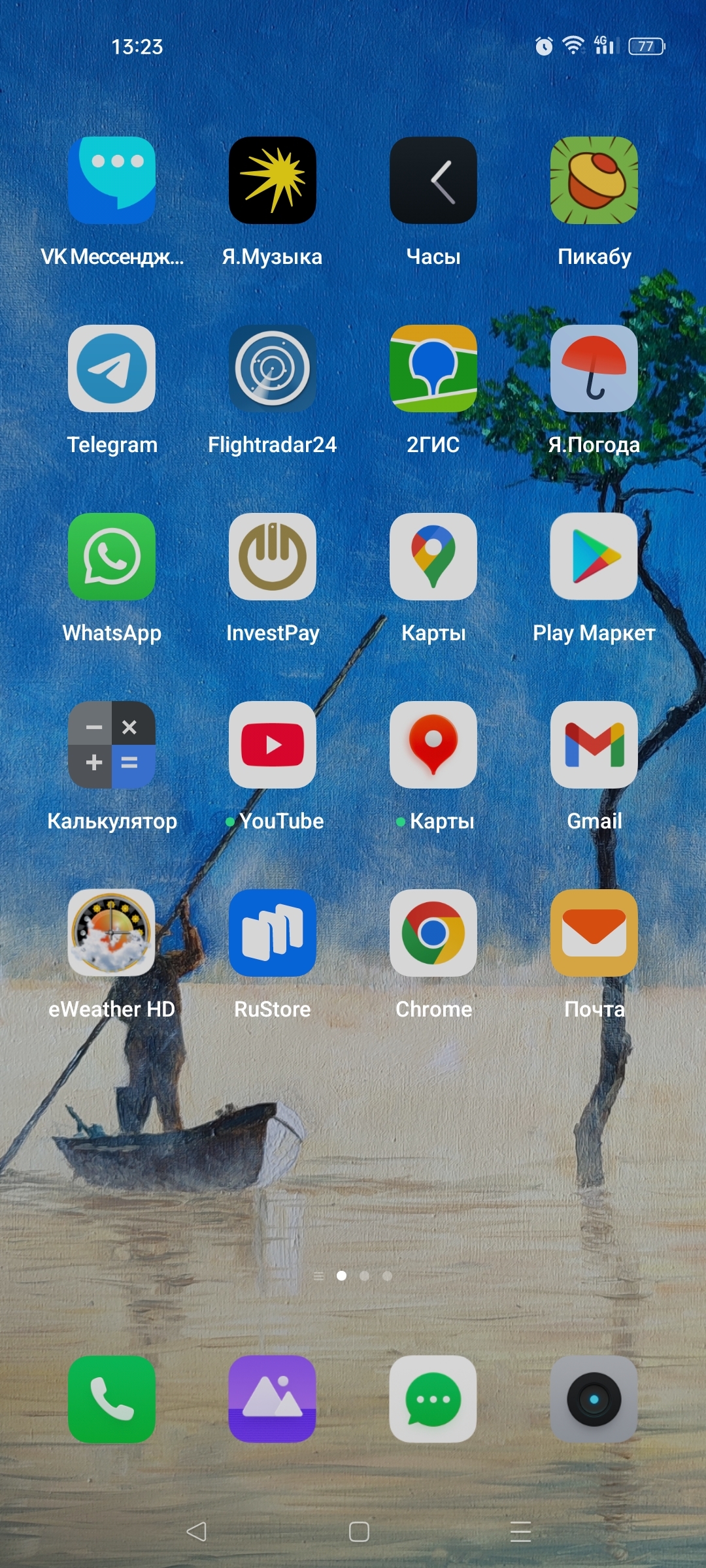The image size is (706, 1568).
Task: Launch WhatsApp
Action: 112,557
